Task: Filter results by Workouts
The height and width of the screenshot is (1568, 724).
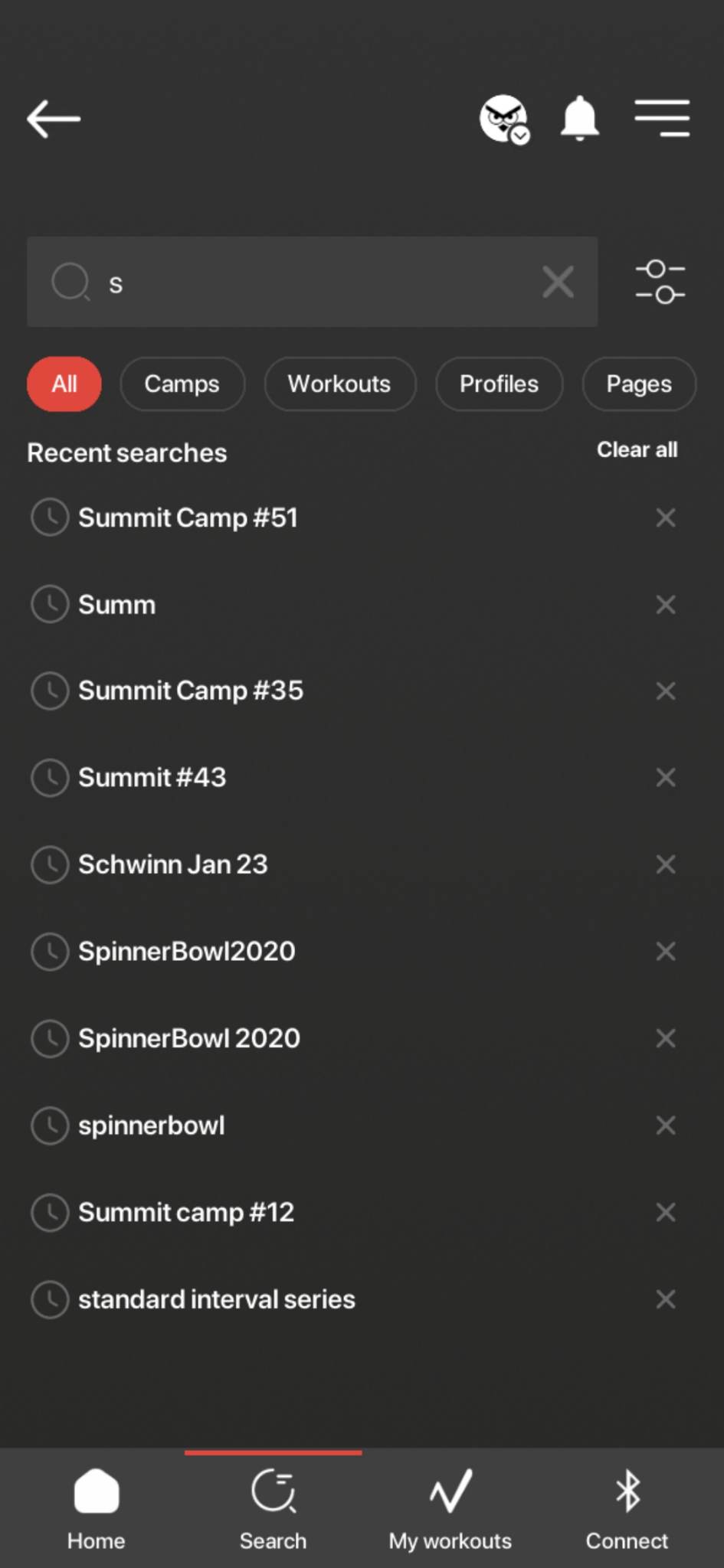Action: coord(339,384)
